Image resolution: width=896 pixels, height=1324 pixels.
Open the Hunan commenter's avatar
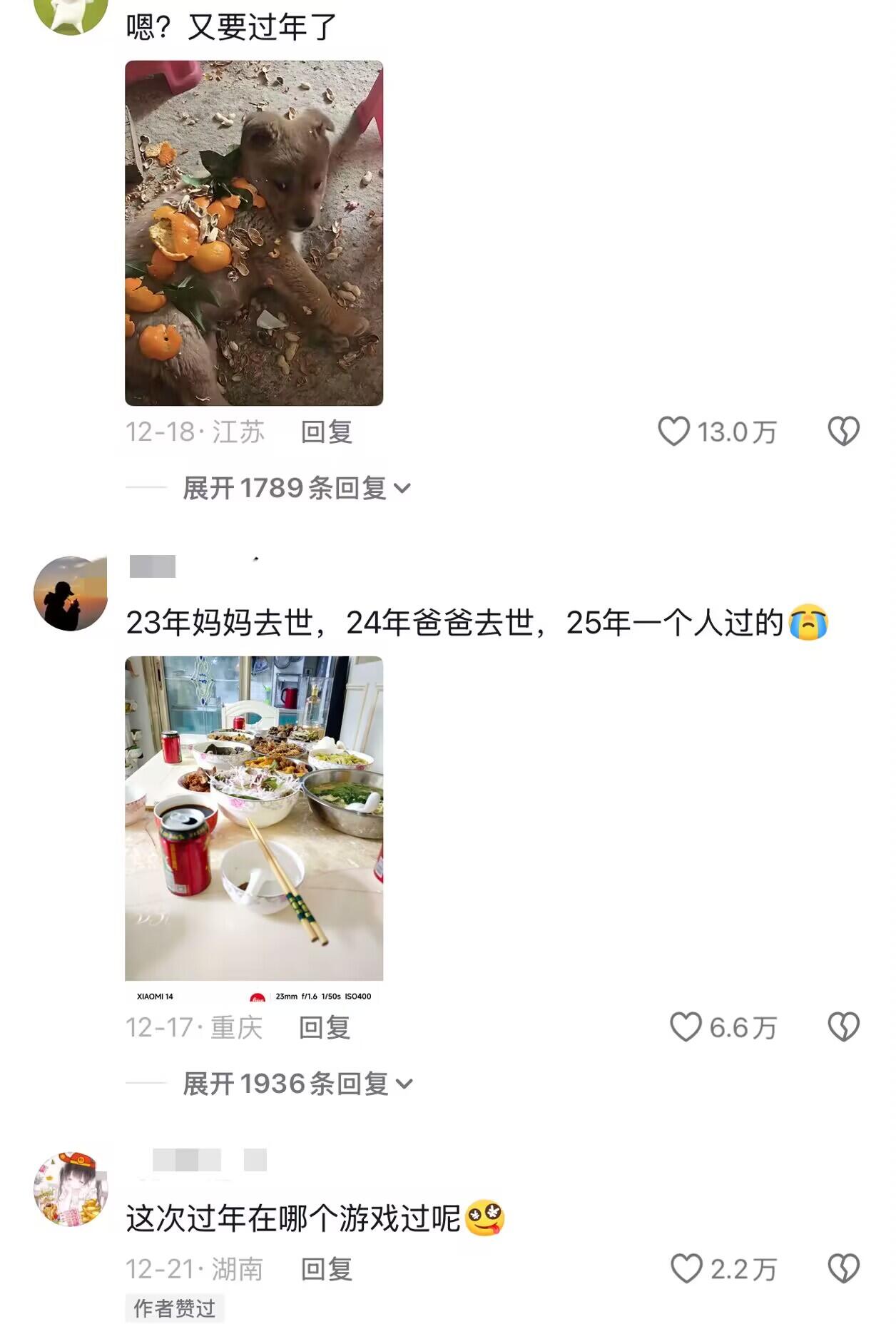click(x=70, y=1189)
